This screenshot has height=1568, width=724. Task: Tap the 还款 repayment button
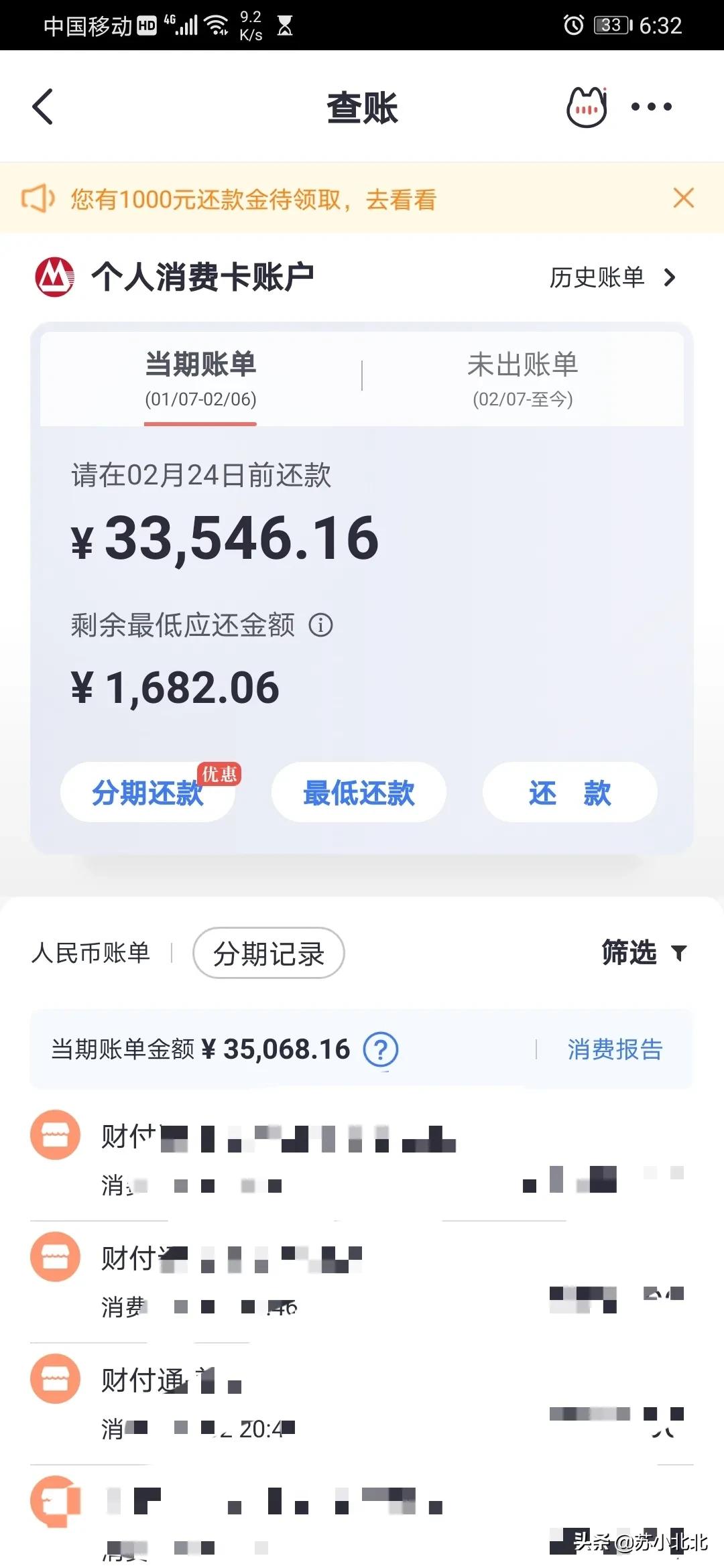tap(568, 793)
